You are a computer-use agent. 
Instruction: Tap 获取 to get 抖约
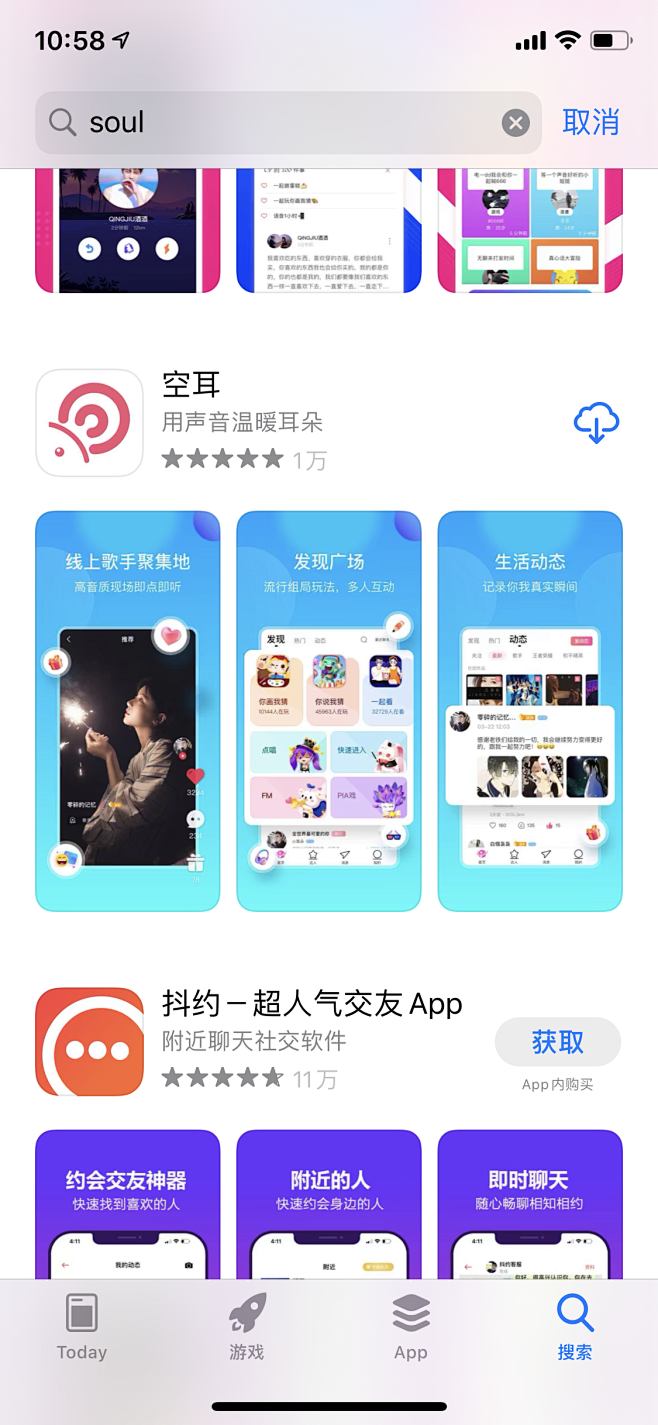click(557, 1043)
